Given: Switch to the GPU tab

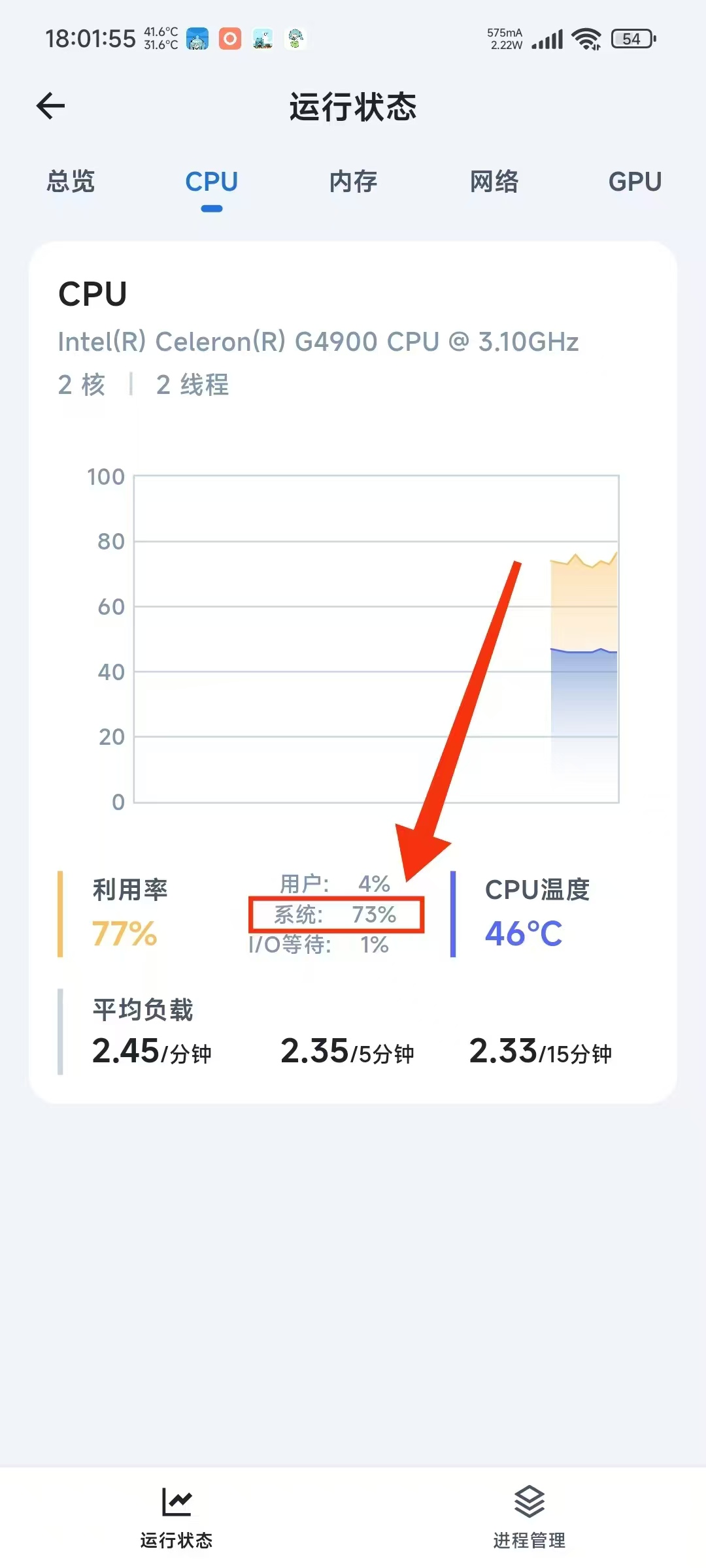Looking at the screenshot, I should pos(633,182).
